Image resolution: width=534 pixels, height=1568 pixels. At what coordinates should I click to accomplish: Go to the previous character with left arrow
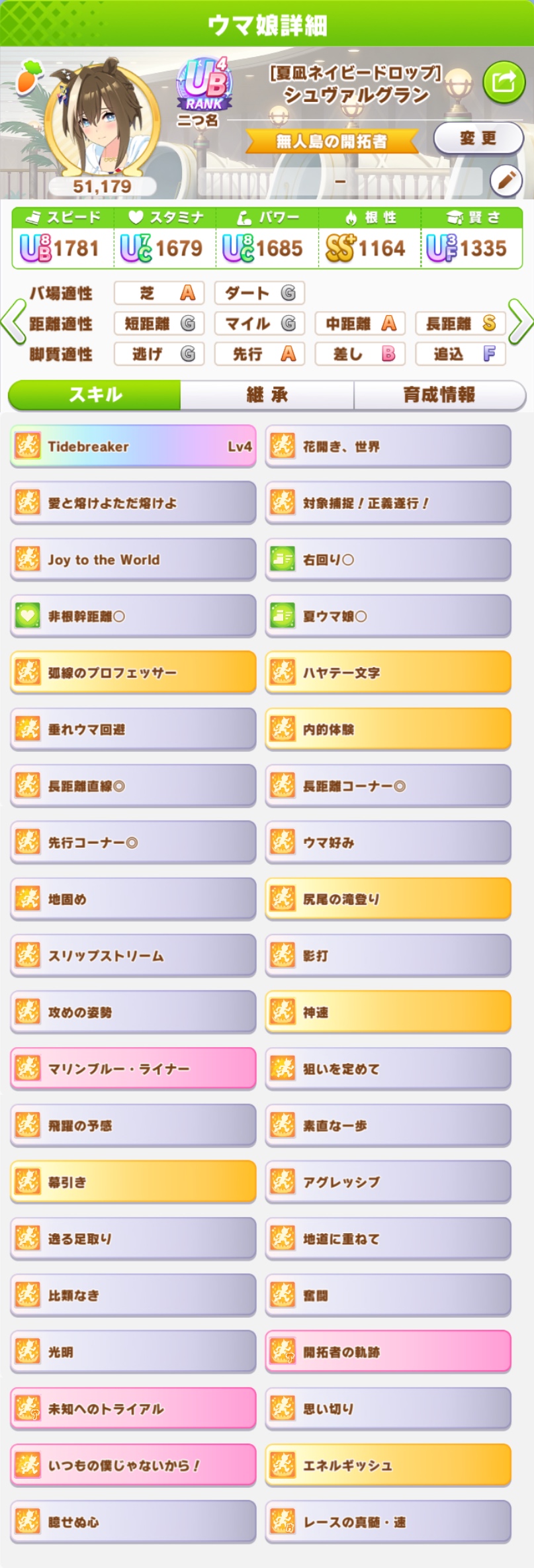click(12, 322)
